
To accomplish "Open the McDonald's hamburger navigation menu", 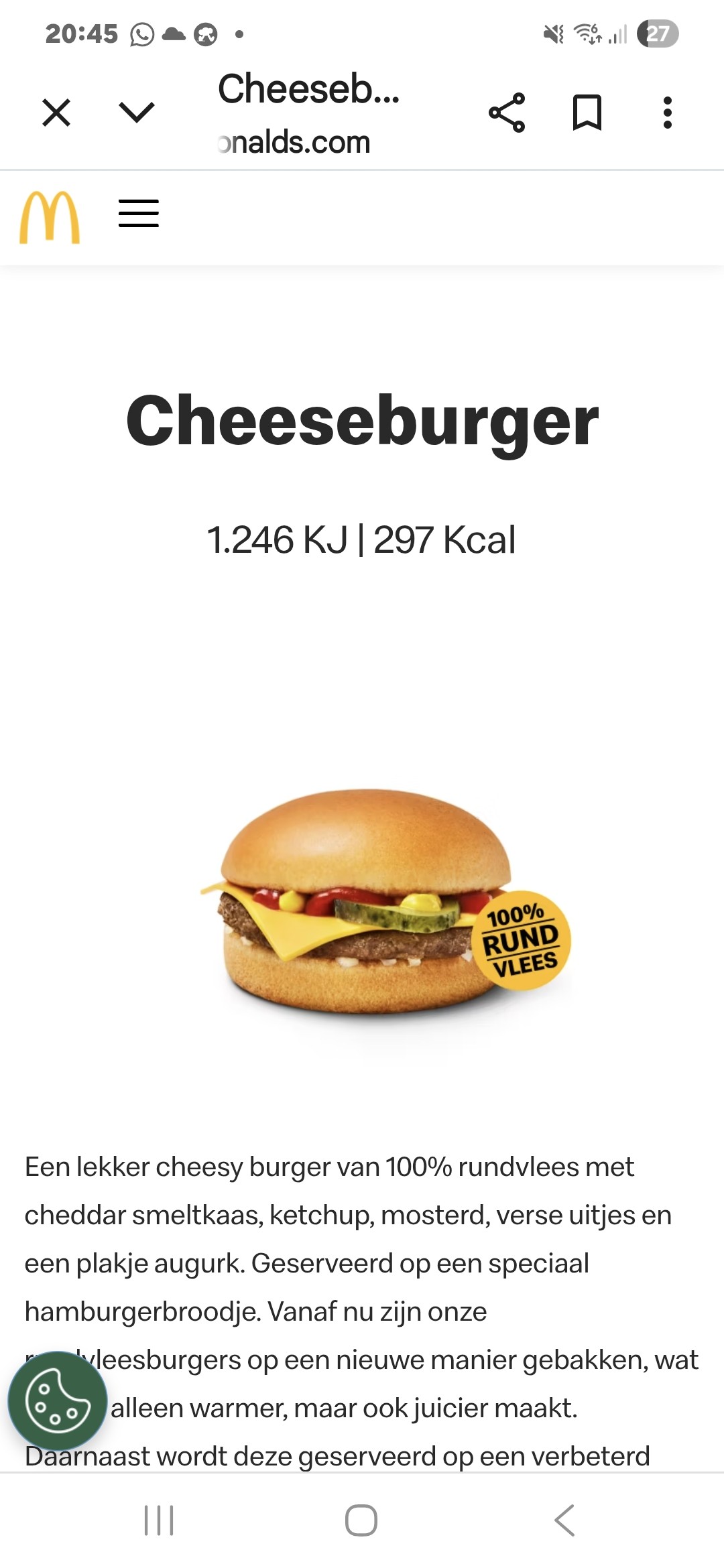I will coord(139,213).
